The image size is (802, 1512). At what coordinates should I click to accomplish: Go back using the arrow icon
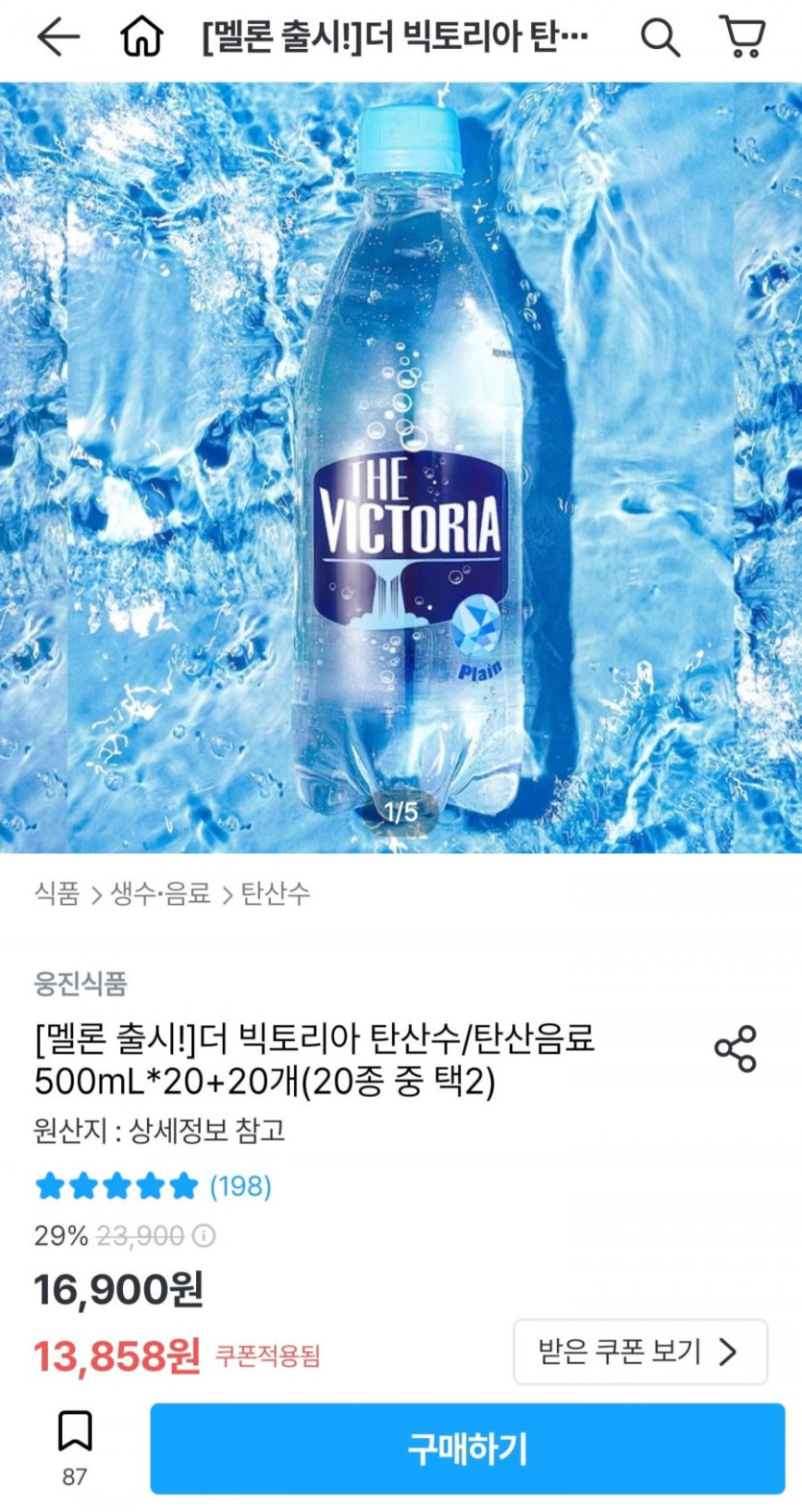pos(58,38)
